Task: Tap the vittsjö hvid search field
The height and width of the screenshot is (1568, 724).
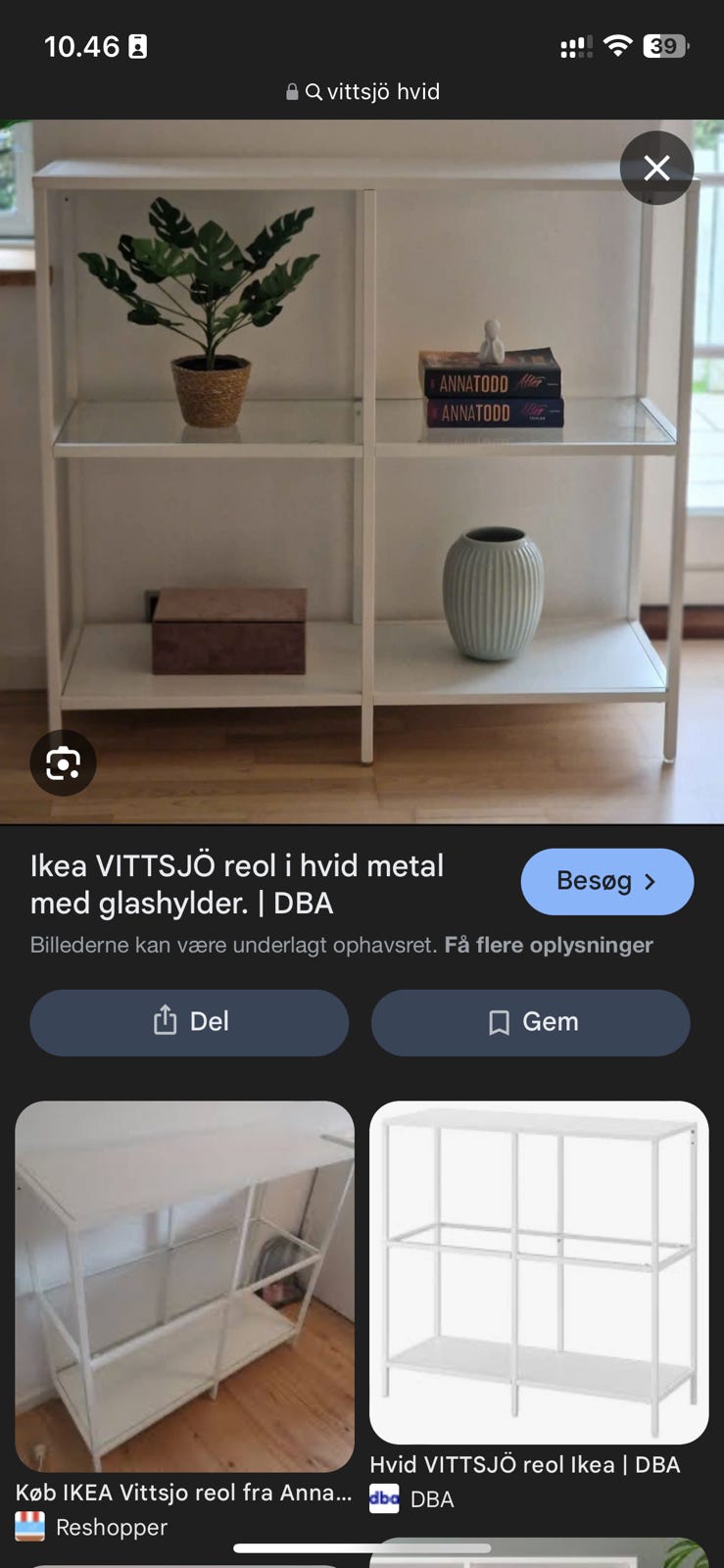Action: (383, 91)
